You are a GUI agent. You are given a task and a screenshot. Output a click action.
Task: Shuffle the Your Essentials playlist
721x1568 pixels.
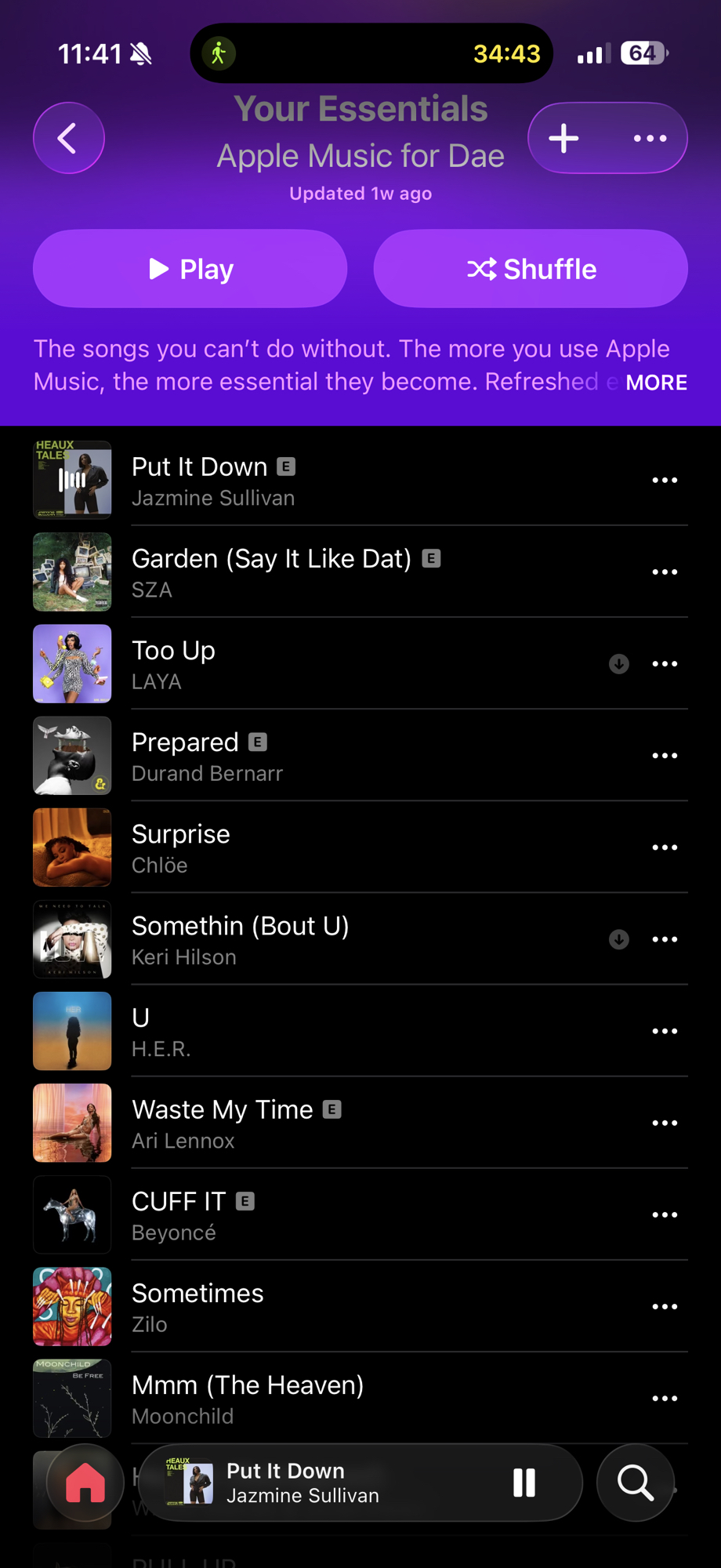531,269
